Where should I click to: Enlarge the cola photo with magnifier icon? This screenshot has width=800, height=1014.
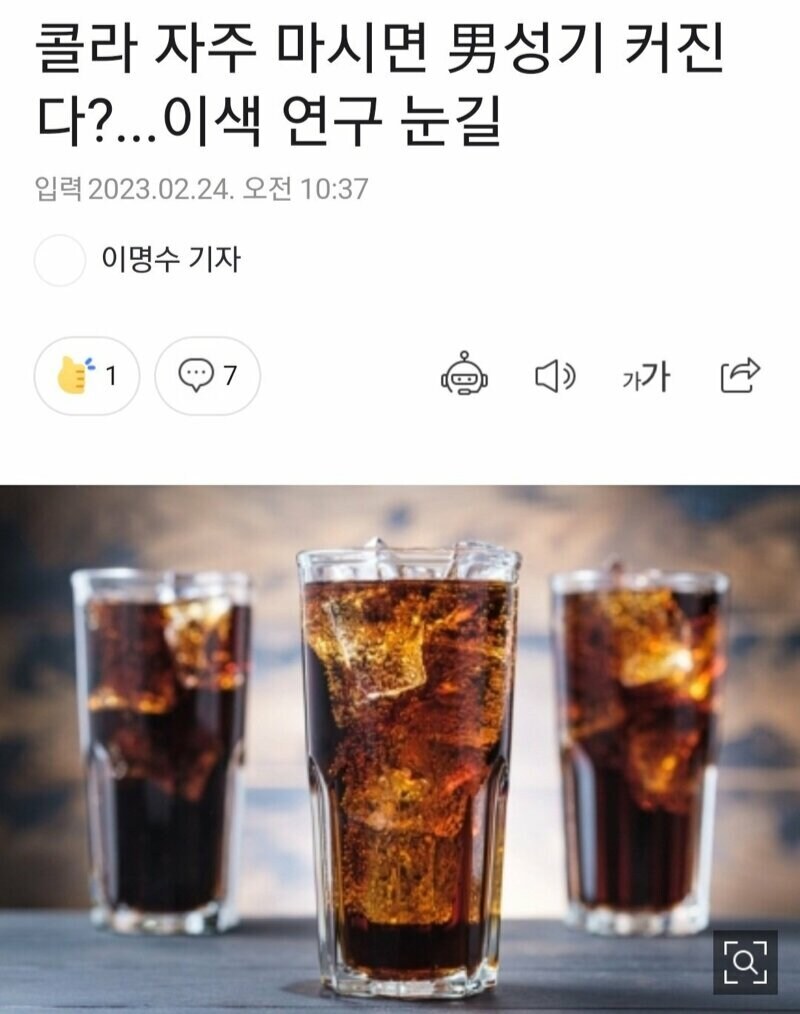745,961
